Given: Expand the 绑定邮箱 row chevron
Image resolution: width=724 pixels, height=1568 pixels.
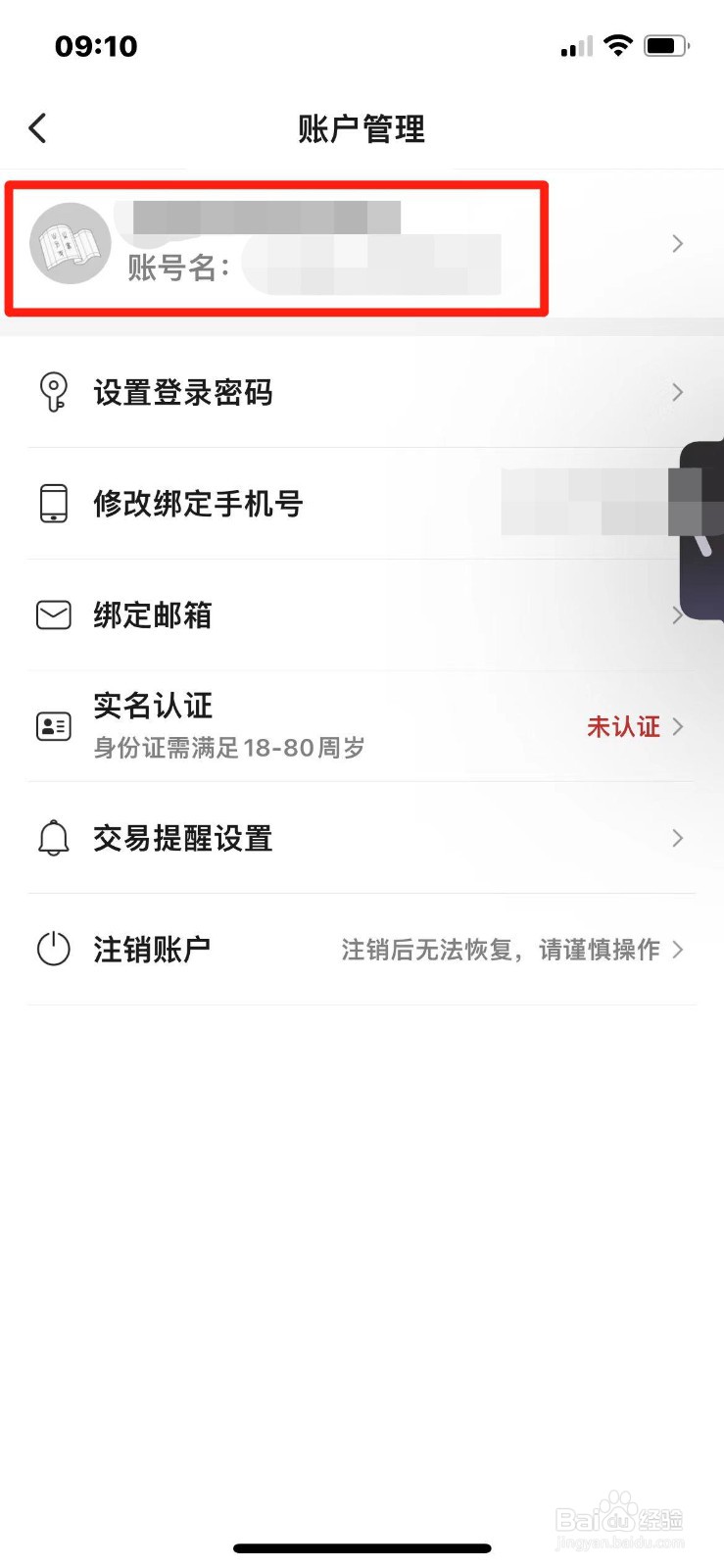Looking at the screenshot, I should (x=677, y=615).
